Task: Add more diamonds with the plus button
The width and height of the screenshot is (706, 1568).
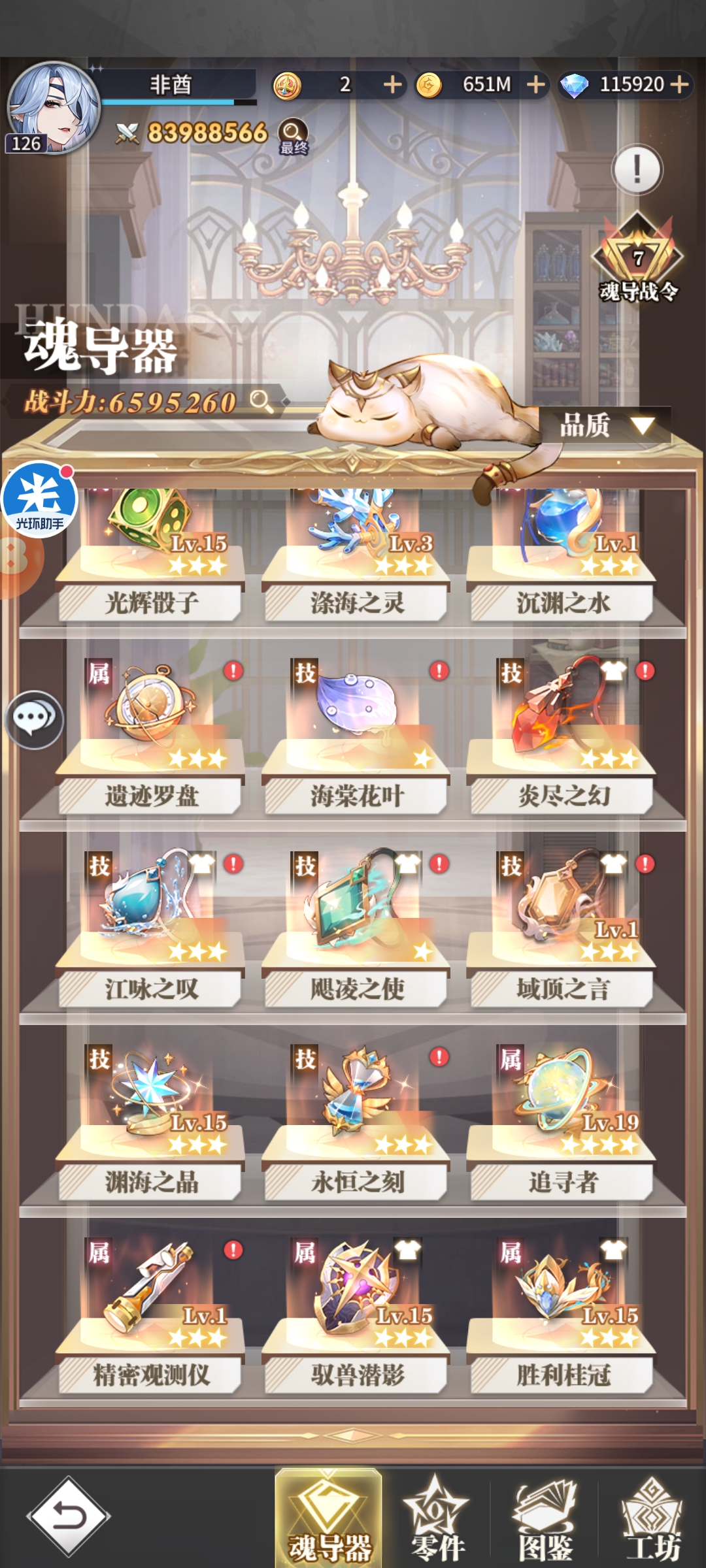Action: tap(679, 84)
